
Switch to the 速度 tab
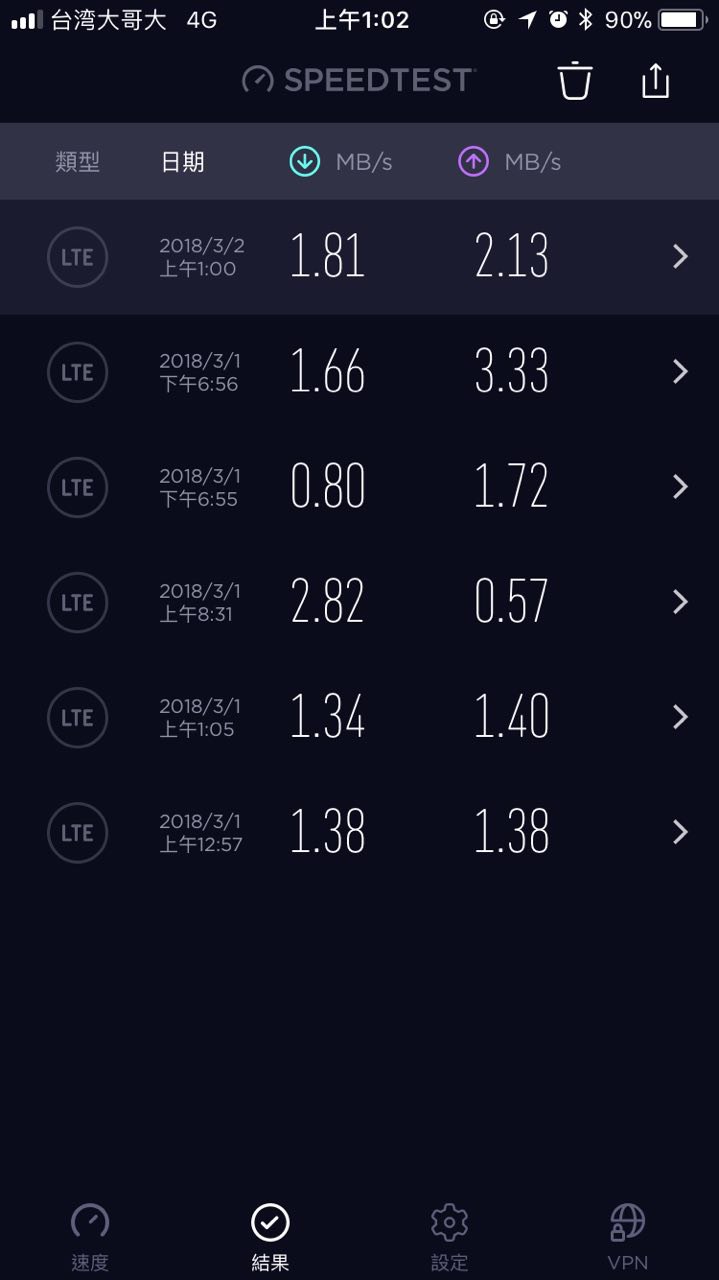90,1236
